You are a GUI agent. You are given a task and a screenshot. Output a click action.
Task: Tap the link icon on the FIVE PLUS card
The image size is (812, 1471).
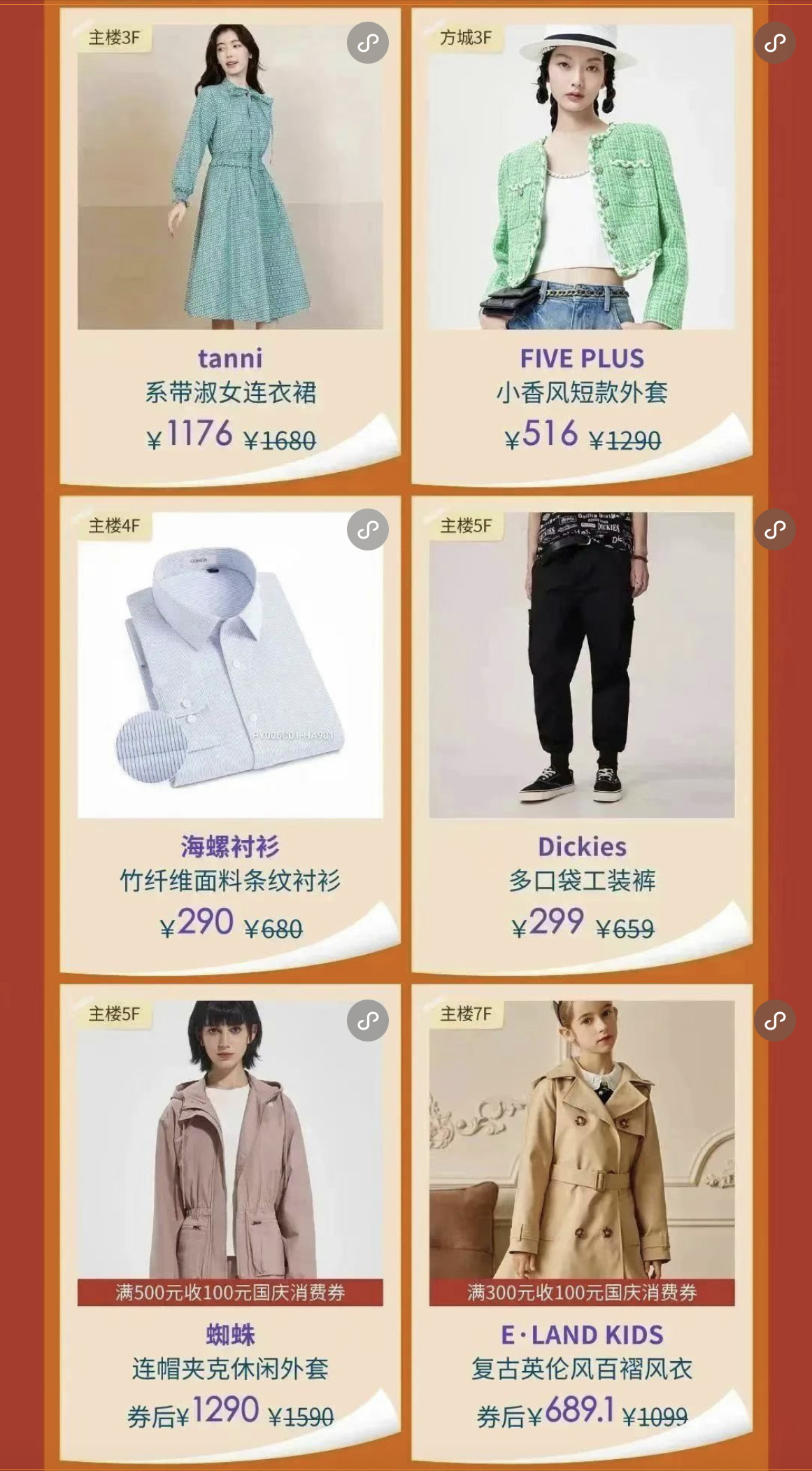pos(774,43)
